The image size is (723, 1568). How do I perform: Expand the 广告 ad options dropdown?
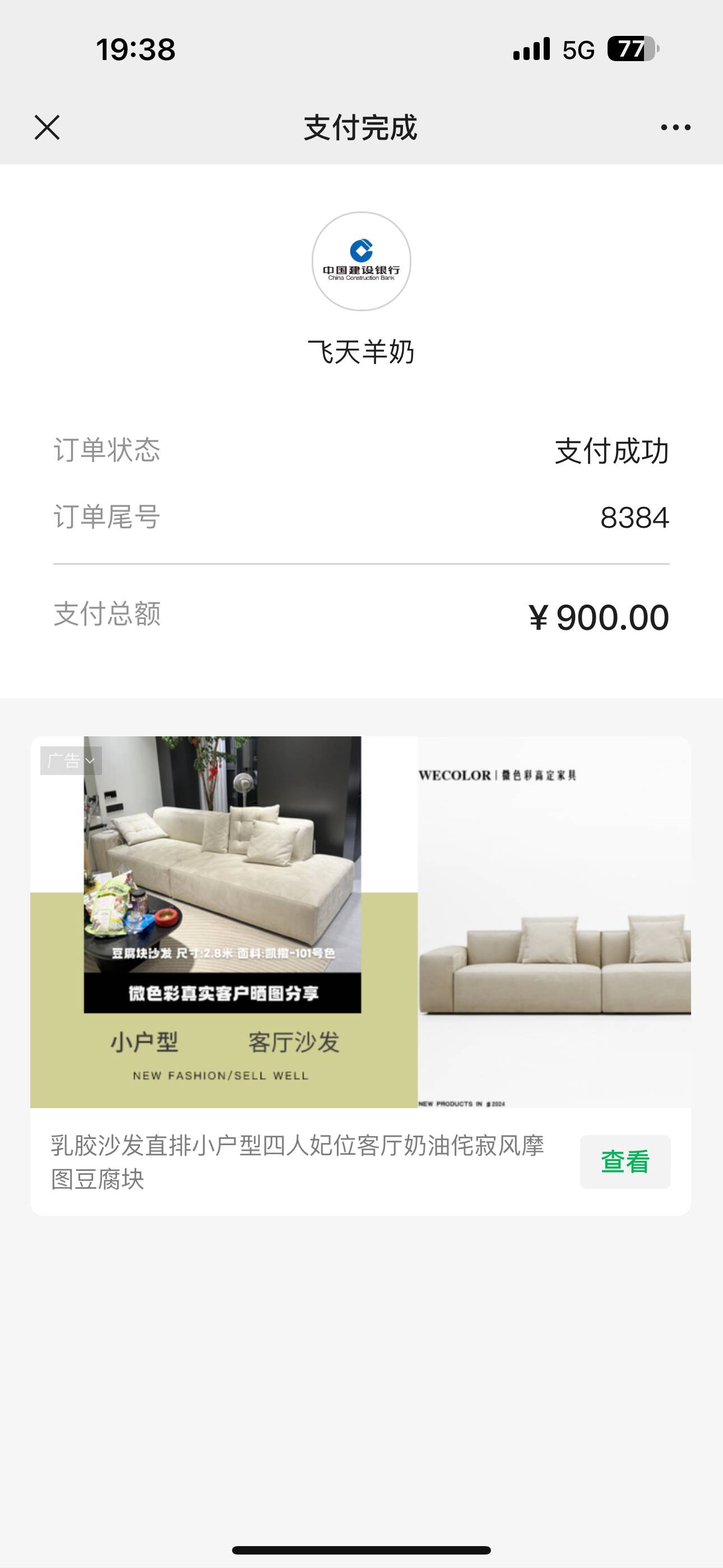71,761
